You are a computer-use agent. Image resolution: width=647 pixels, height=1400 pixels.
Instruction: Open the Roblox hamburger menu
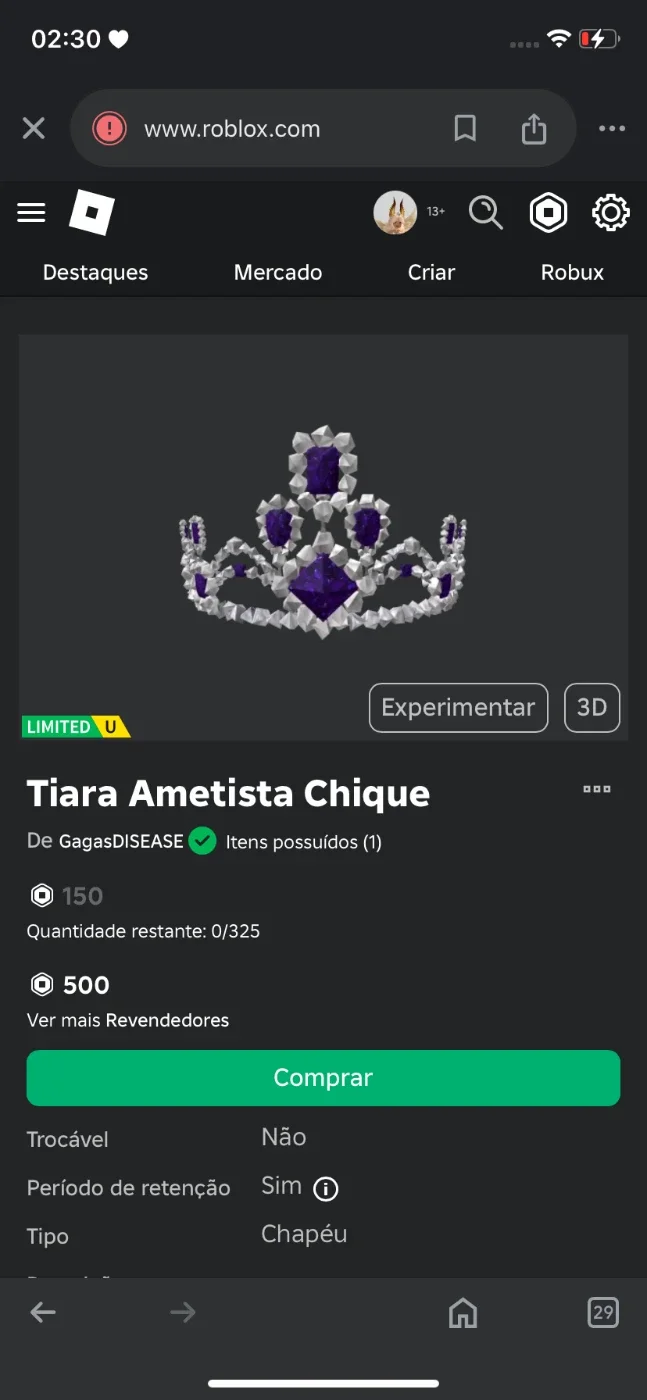32,212
